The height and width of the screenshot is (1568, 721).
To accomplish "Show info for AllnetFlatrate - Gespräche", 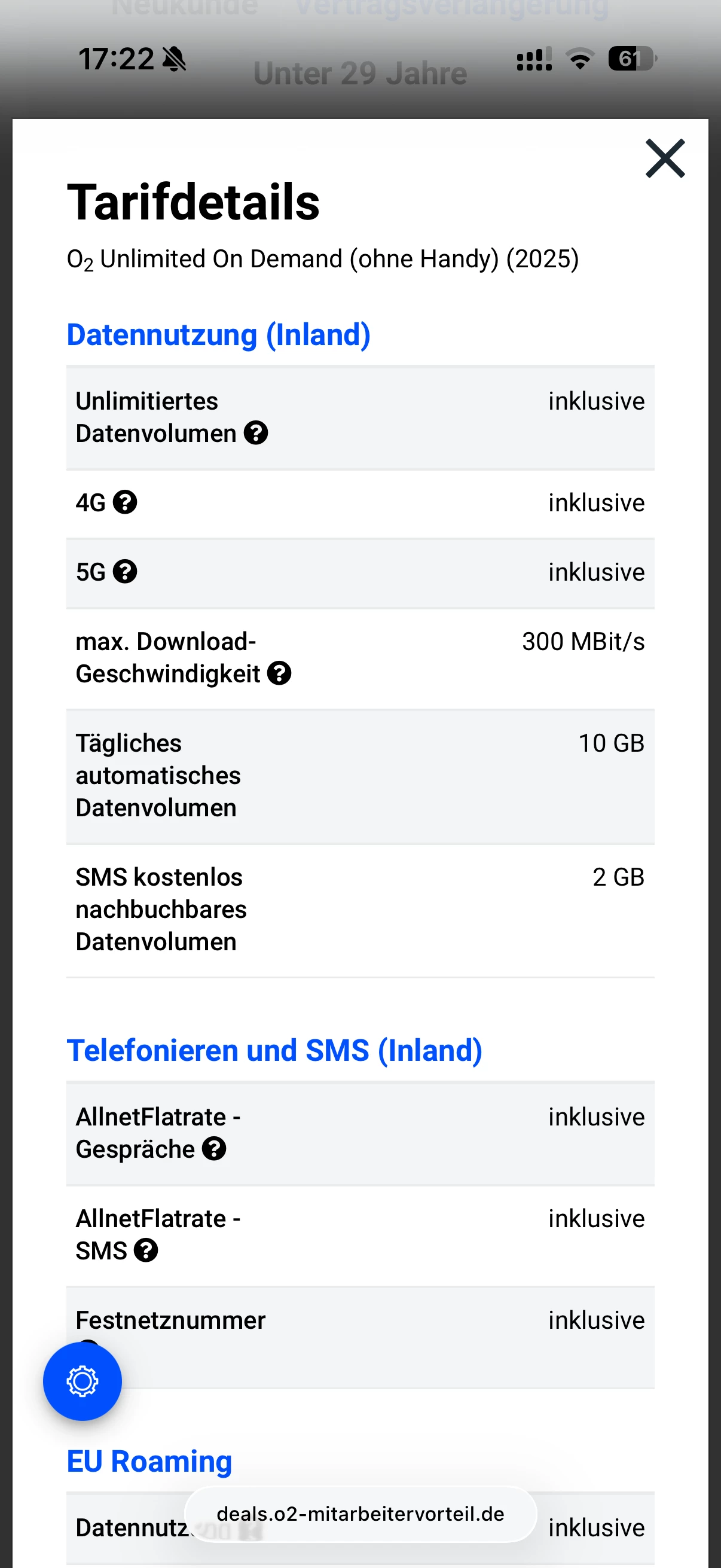I will tap(214, 1149).
